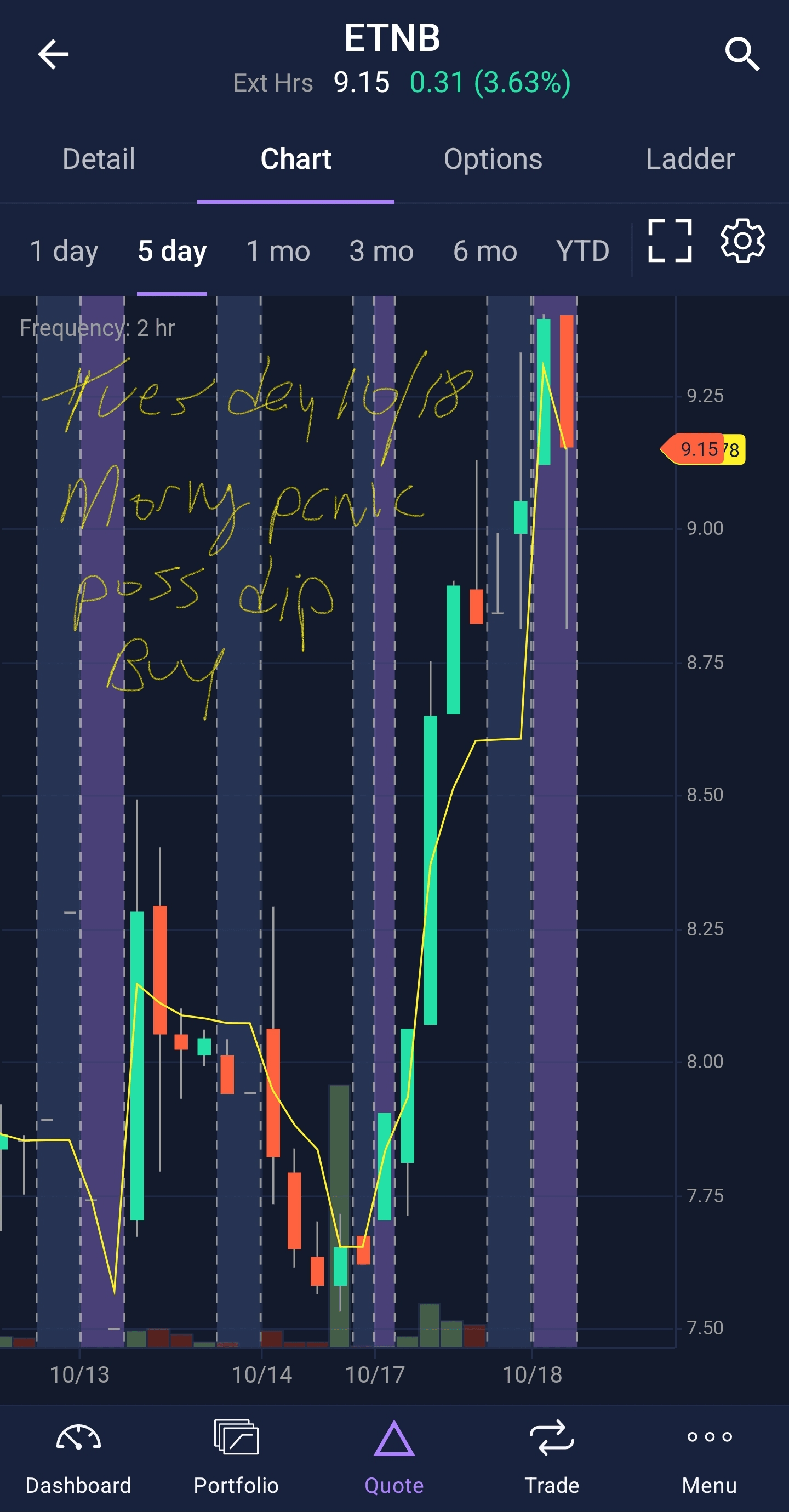Tap the 5 day range

[172, 251]
